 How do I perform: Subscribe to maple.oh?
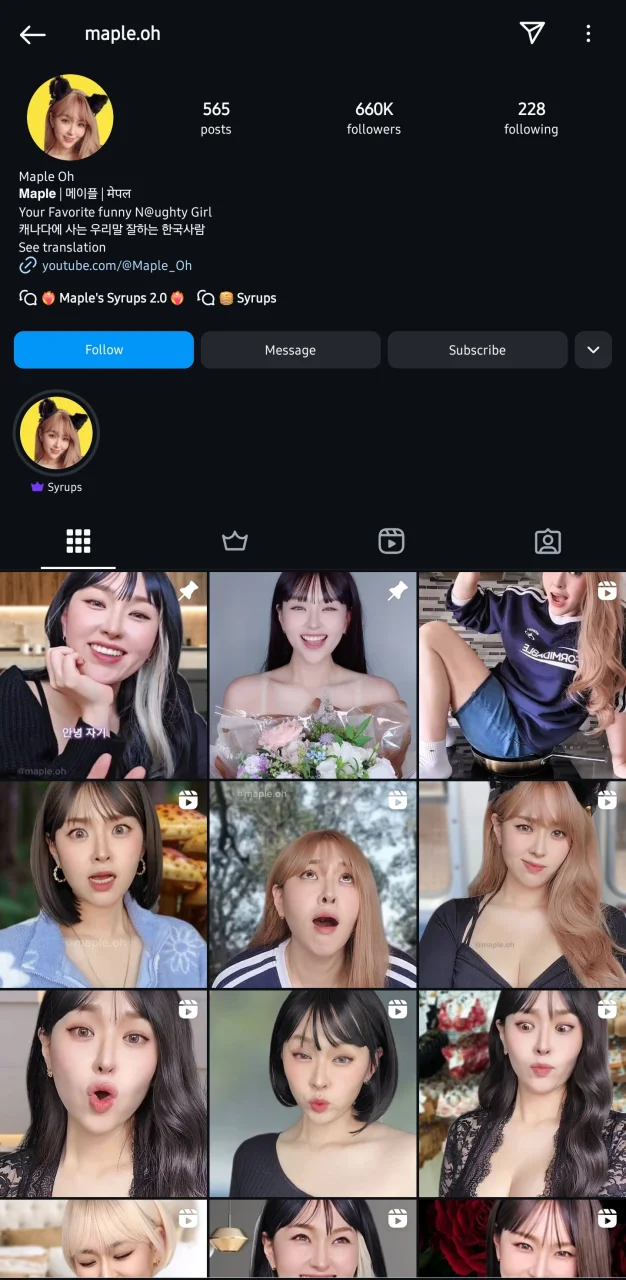(477, 350)
